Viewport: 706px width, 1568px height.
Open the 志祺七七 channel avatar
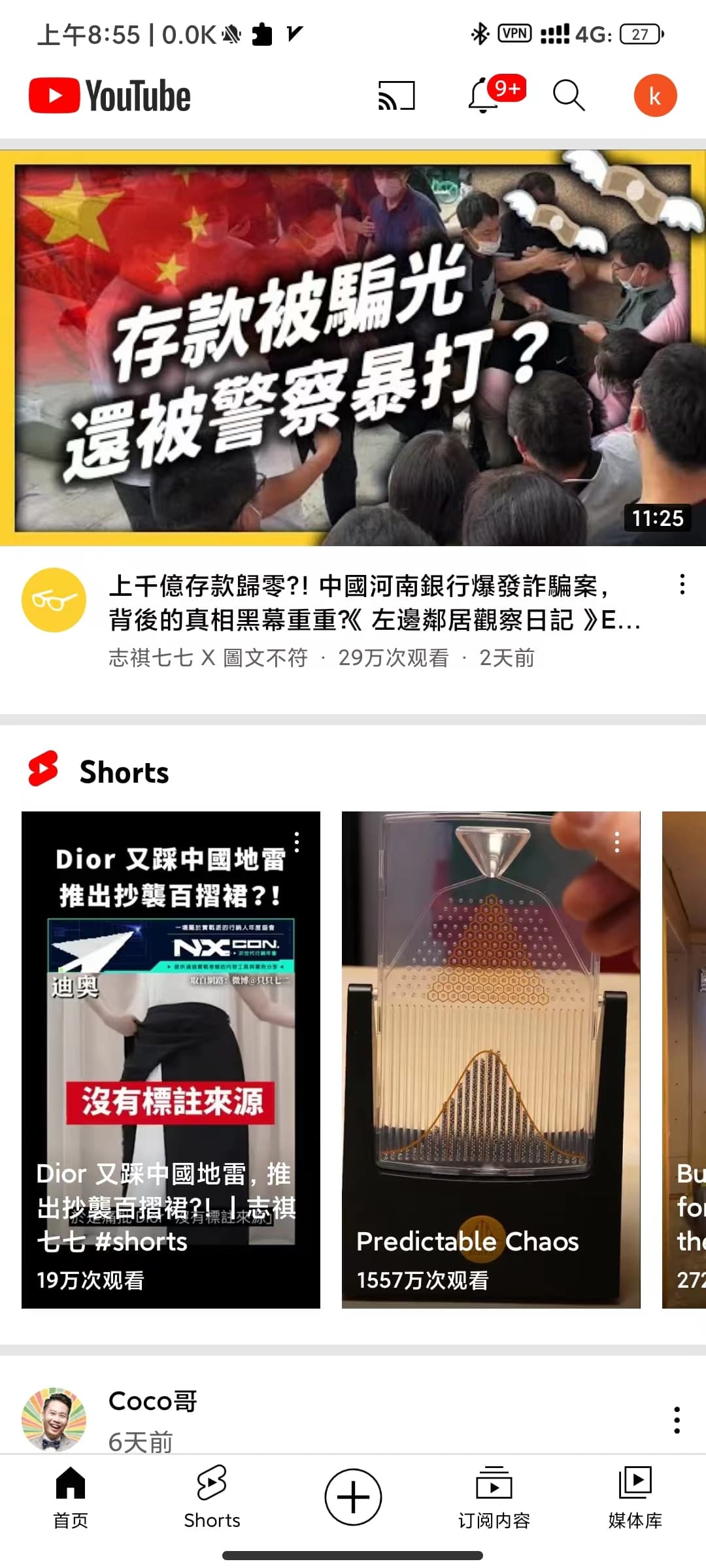tap(54, 600)
